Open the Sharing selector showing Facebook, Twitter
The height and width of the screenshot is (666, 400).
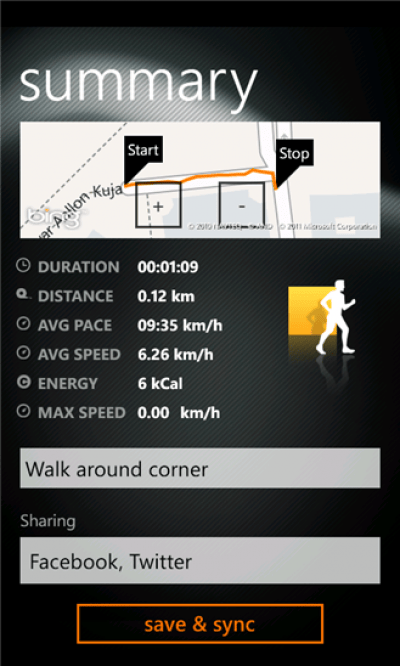point(200,560)
